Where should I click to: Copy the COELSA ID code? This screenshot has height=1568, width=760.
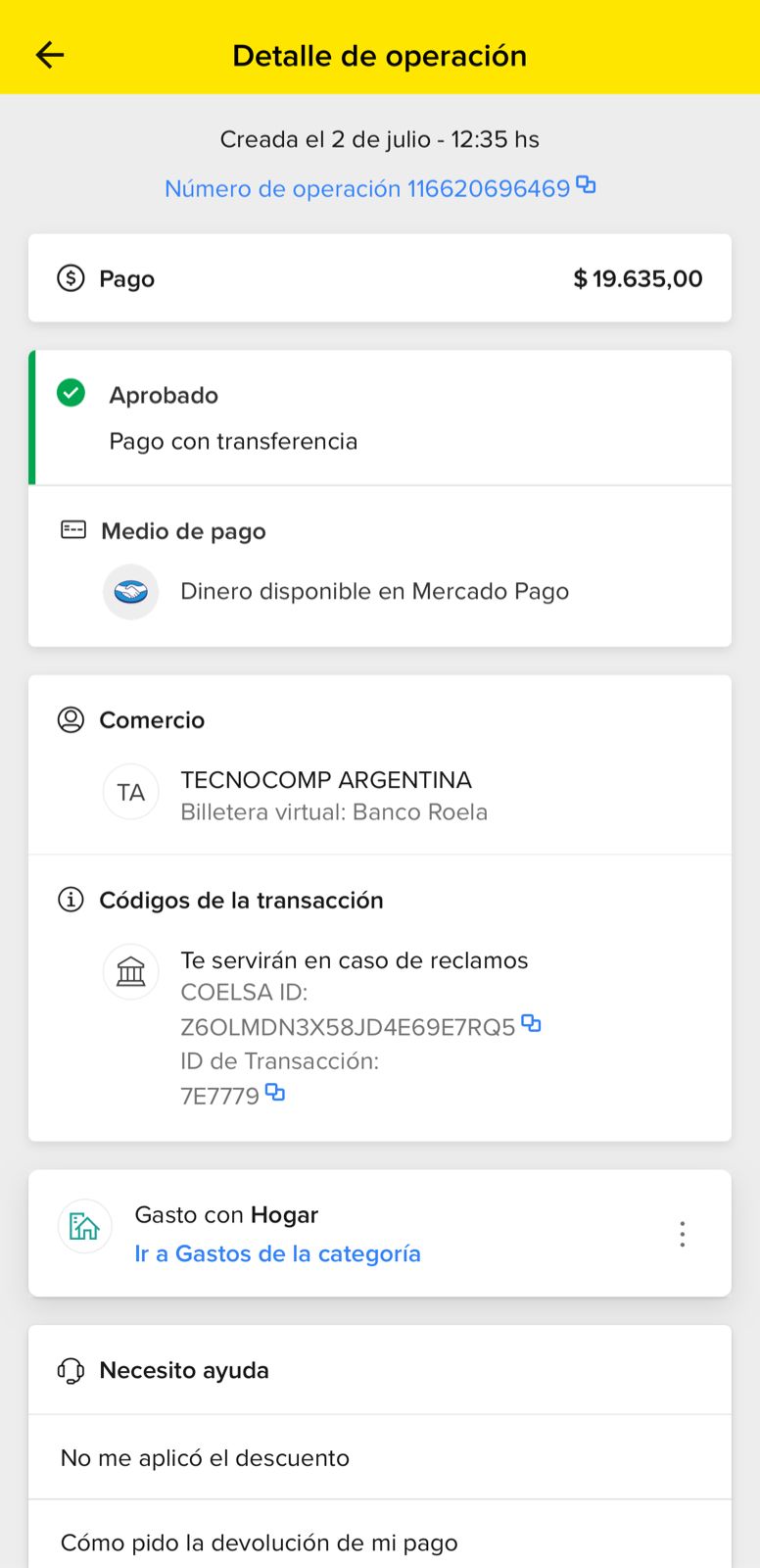coord(531,1023)
